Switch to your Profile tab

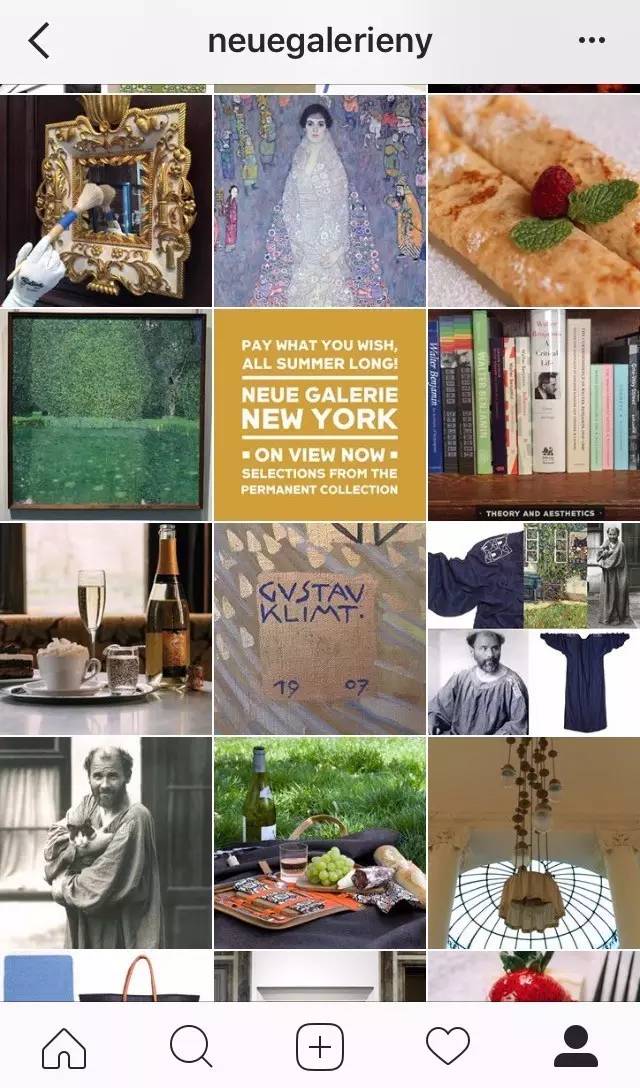pyautogui.click(x=576, y=1047)
